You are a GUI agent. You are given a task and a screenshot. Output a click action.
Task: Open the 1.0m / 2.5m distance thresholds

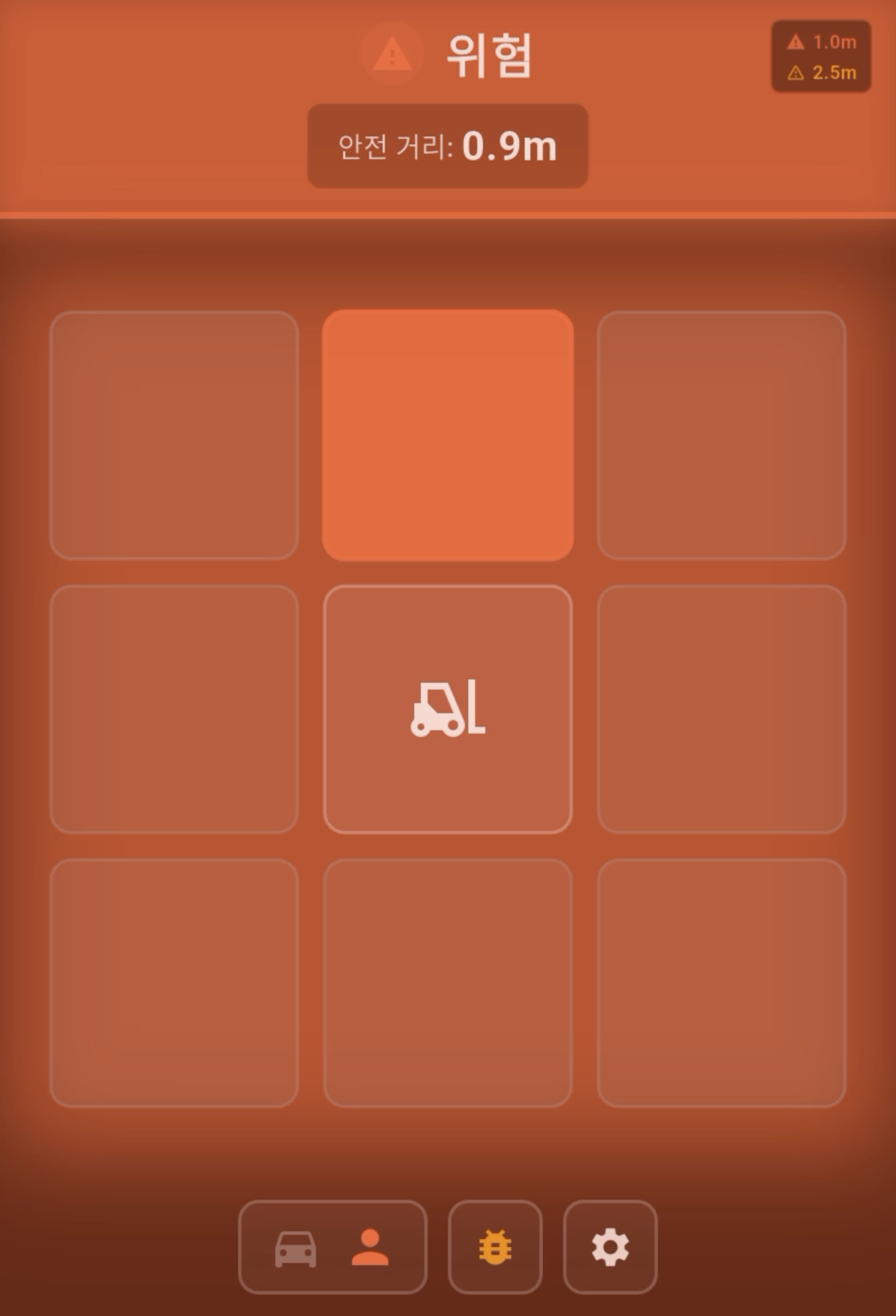click(x=821, y=56)
